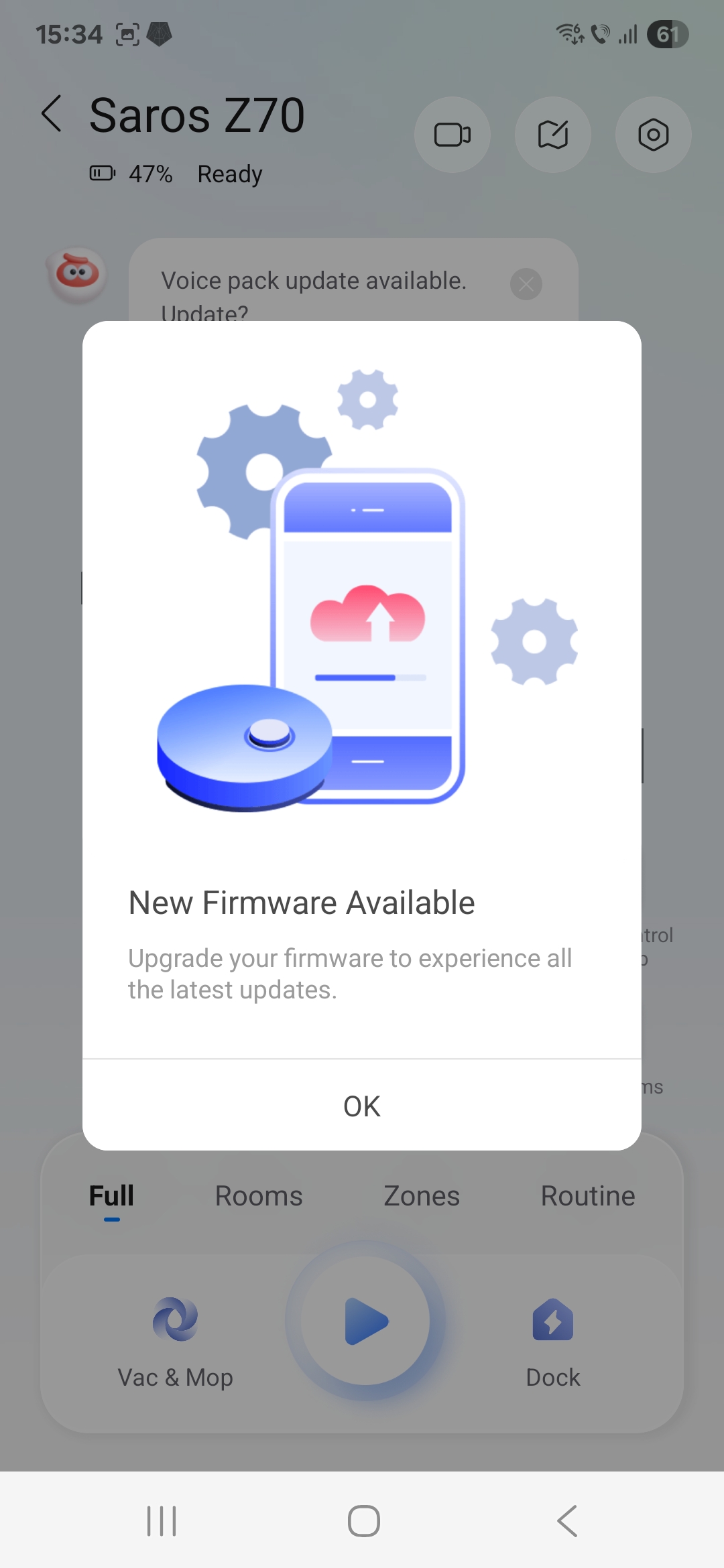724x1568 pixels.
Task: Switch to the Rooms tab
Action: click(259, 1196)
